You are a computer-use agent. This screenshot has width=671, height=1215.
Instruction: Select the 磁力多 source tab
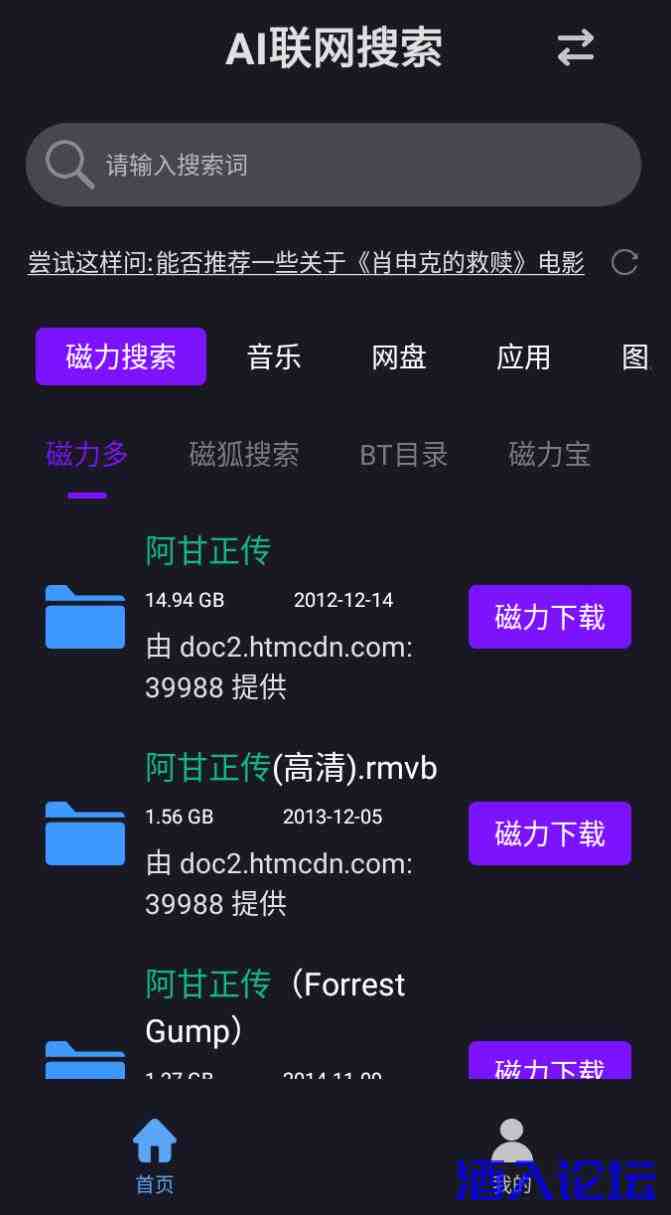(x=87, y=455)
